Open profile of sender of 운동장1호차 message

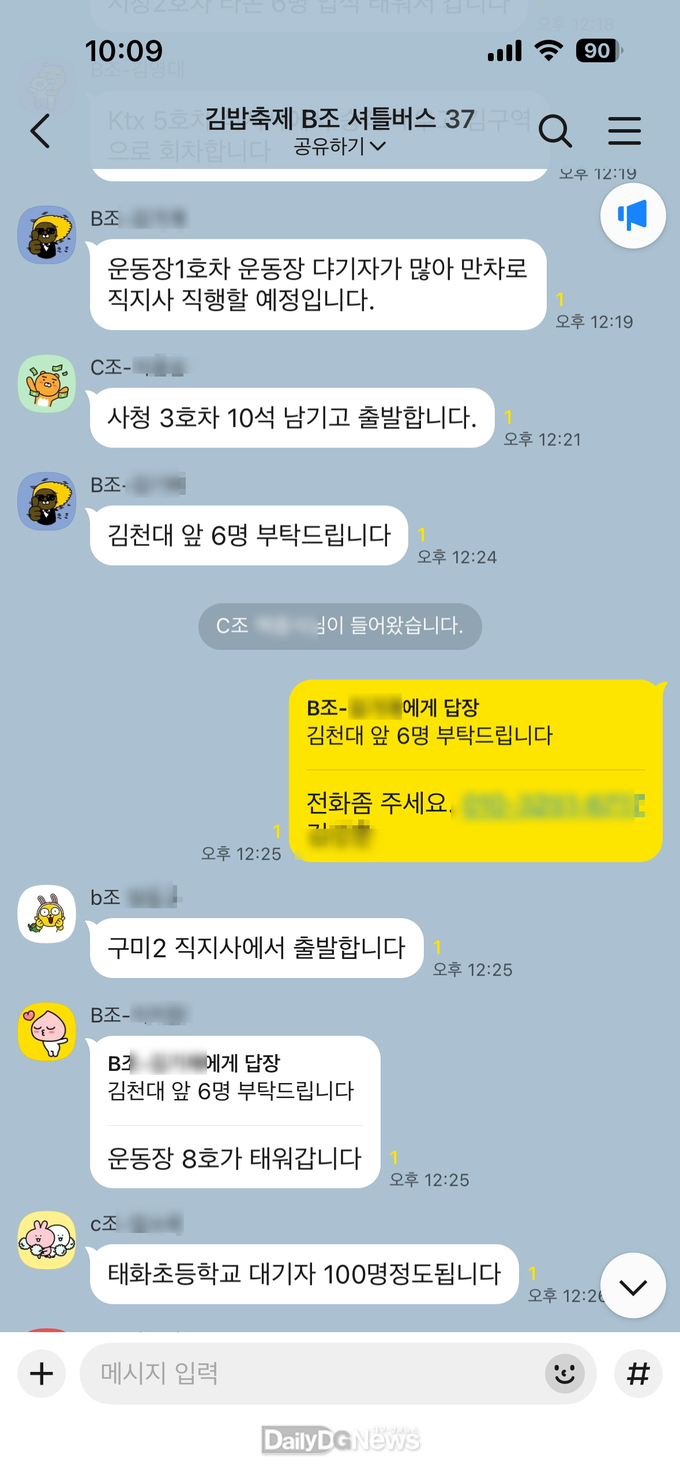47,235
